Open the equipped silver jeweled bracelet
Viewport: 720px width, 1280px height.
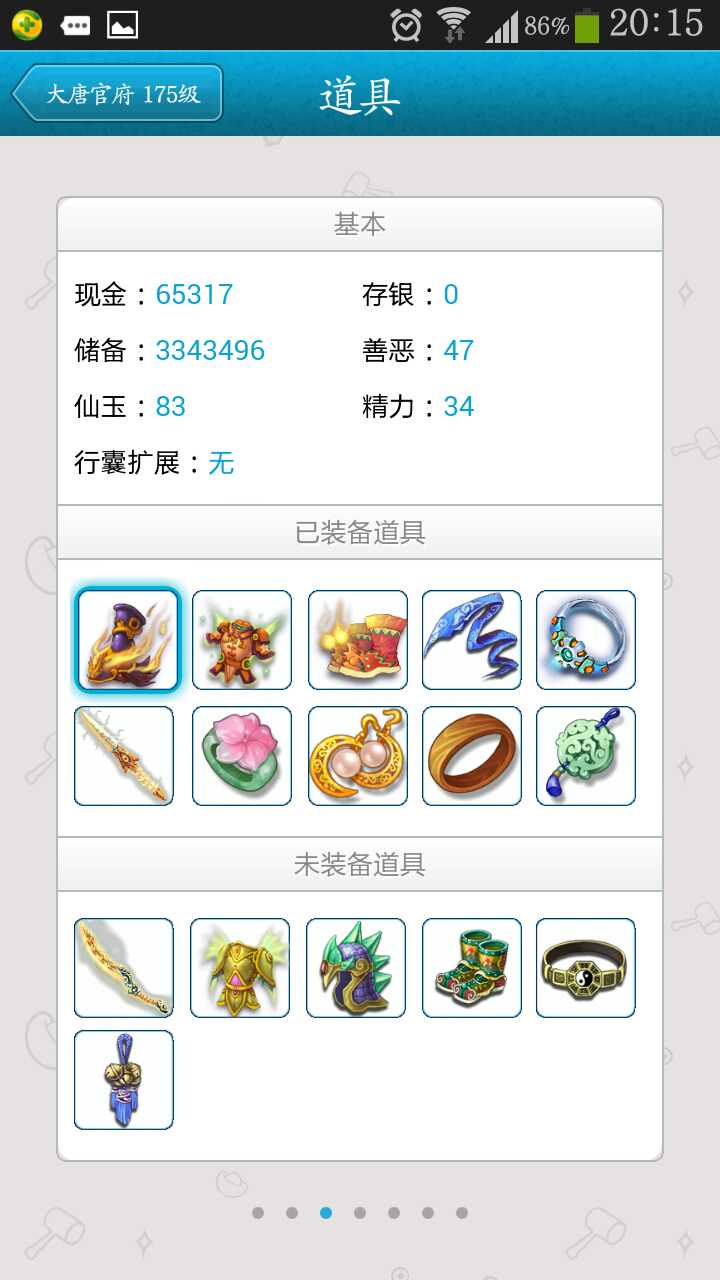click(x=586, y=640)
